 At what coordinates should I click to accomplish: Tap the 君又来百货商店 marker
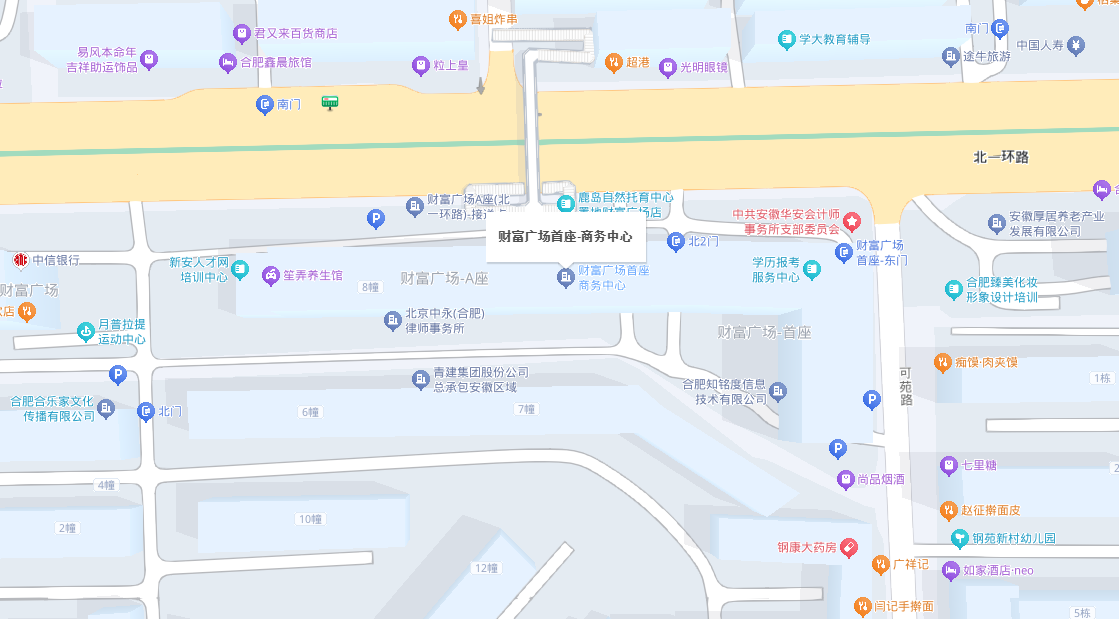pyautogui.click(x=241, y=33)
